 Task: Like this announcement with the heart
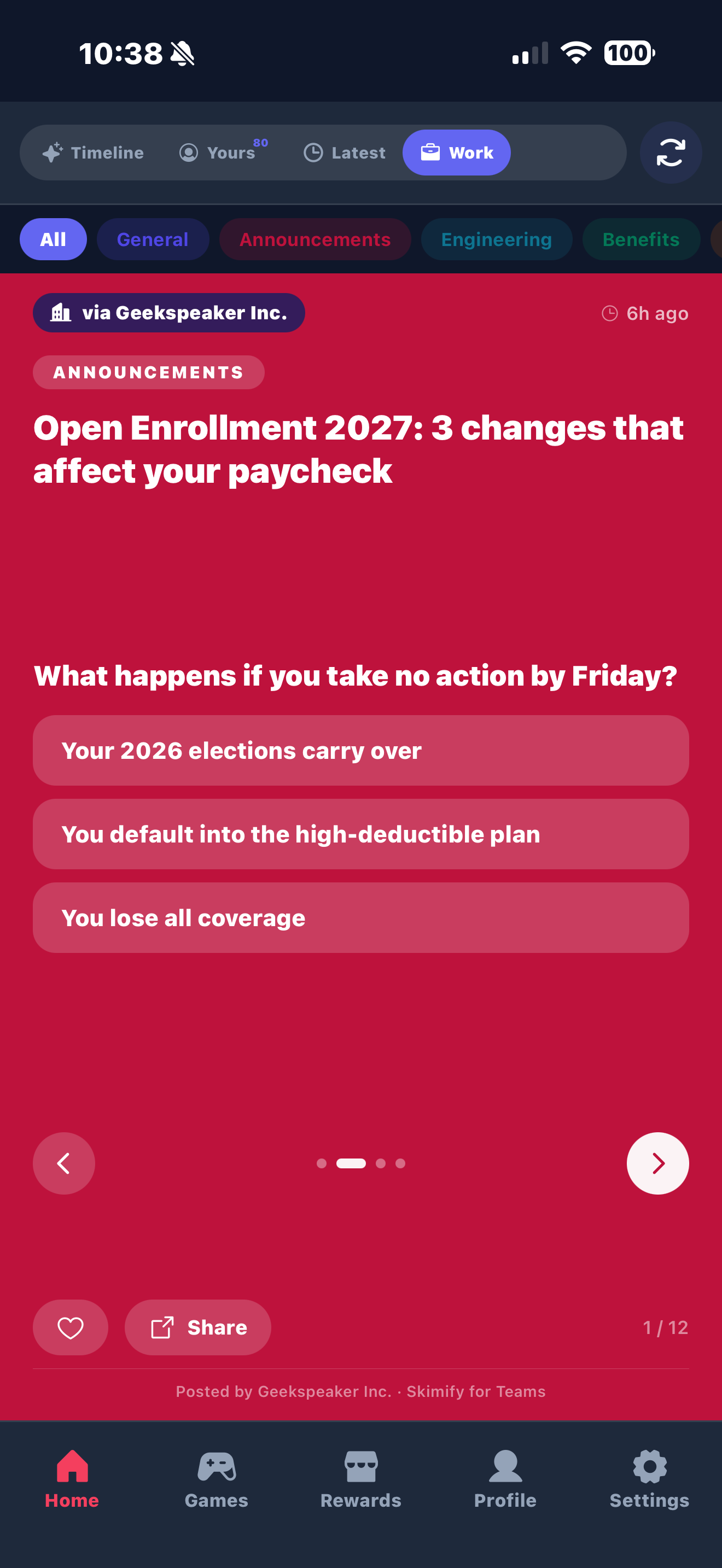71,1327
